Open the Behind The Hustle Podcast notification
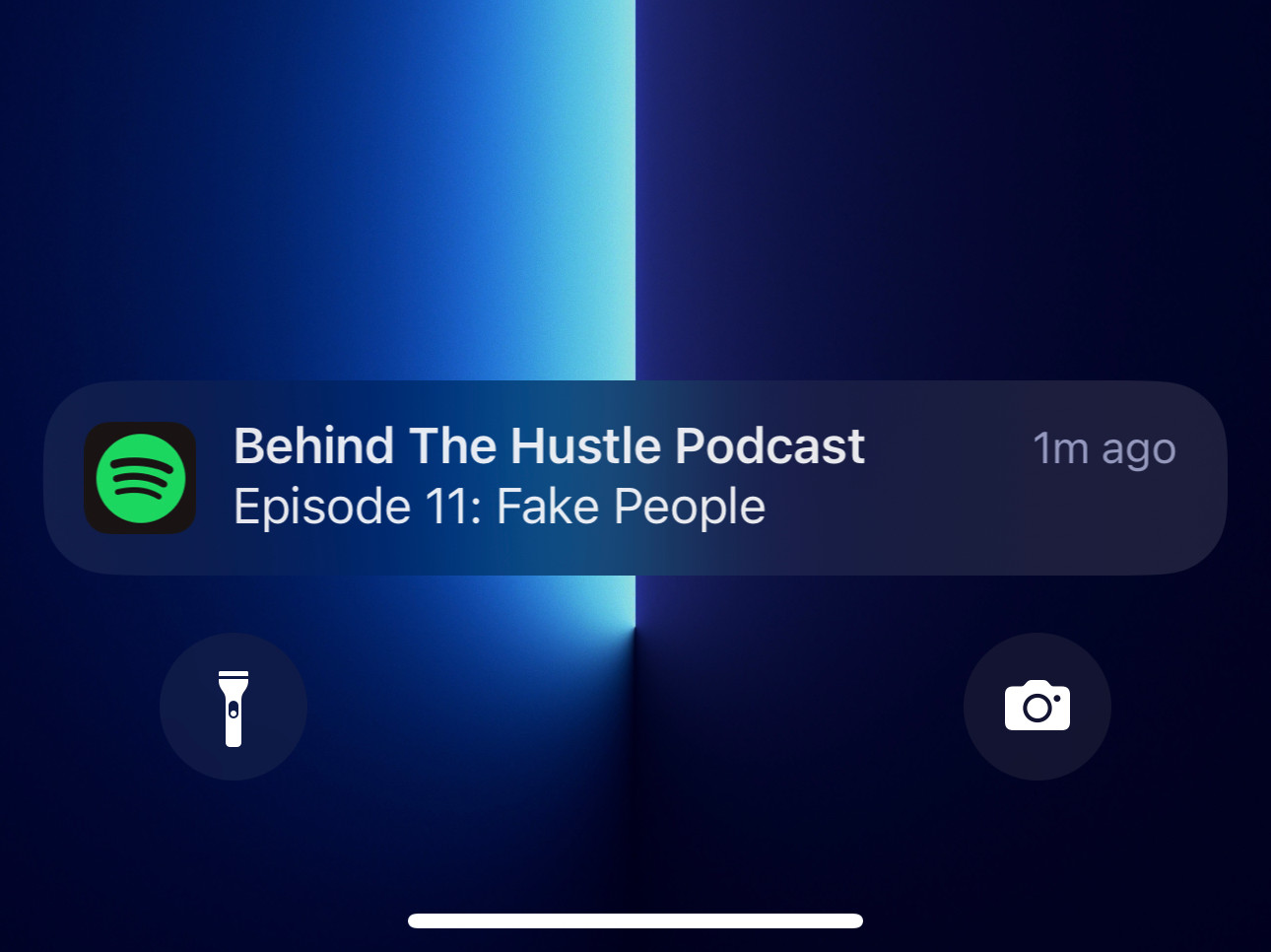This screenshot has width=1271, height=952. click(635, 478)
